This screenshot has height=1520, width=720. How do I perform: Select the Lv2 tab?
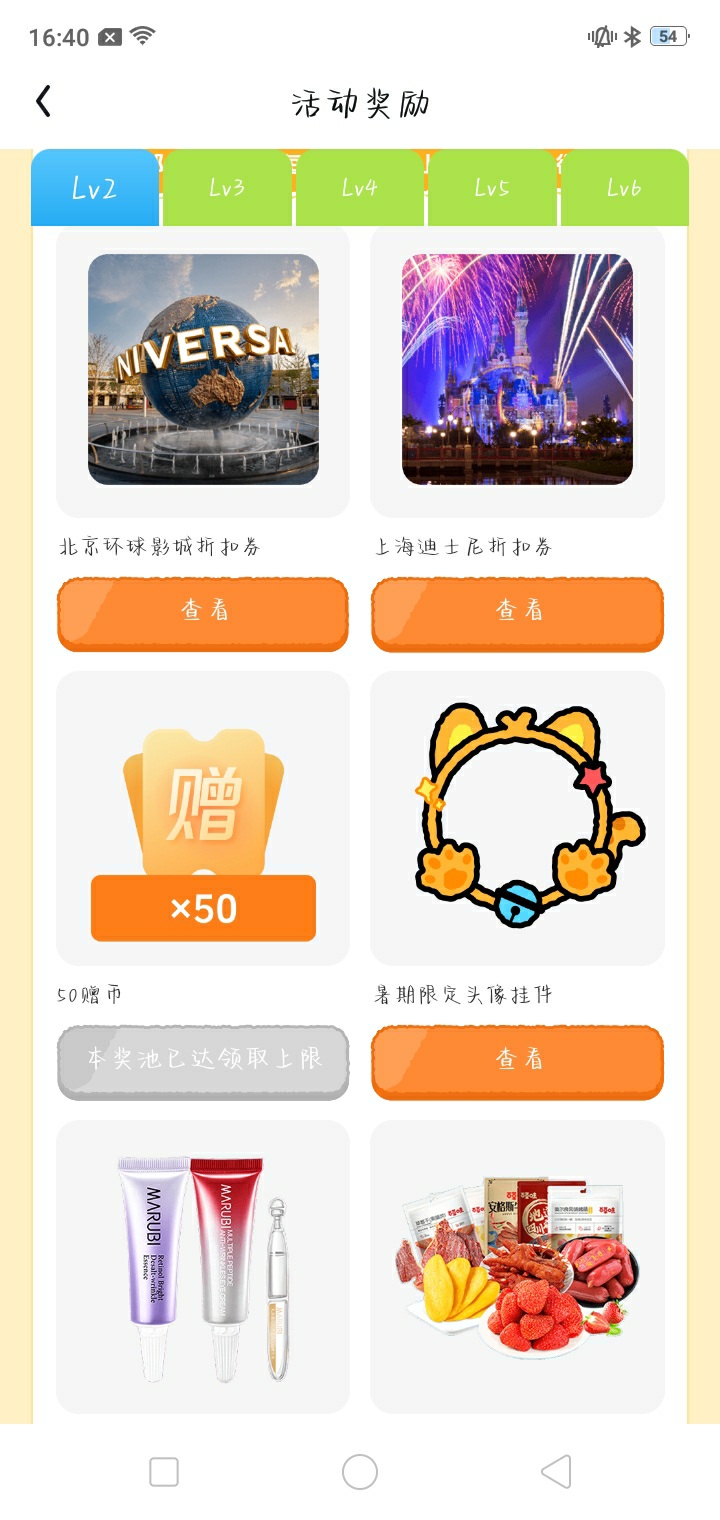pos(95,188)
